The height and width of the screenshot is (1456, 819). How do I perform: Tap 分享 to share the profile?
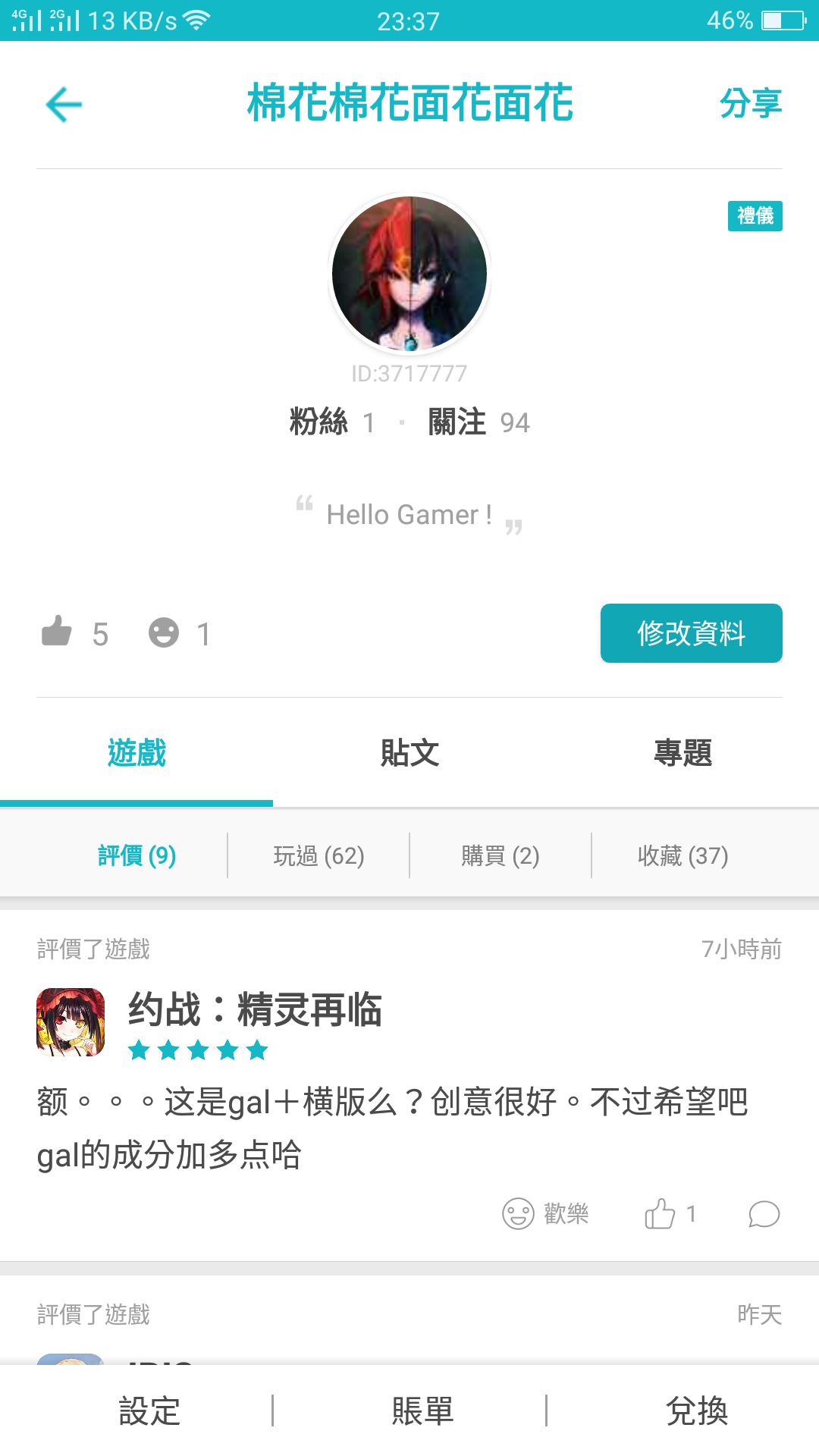749,104
